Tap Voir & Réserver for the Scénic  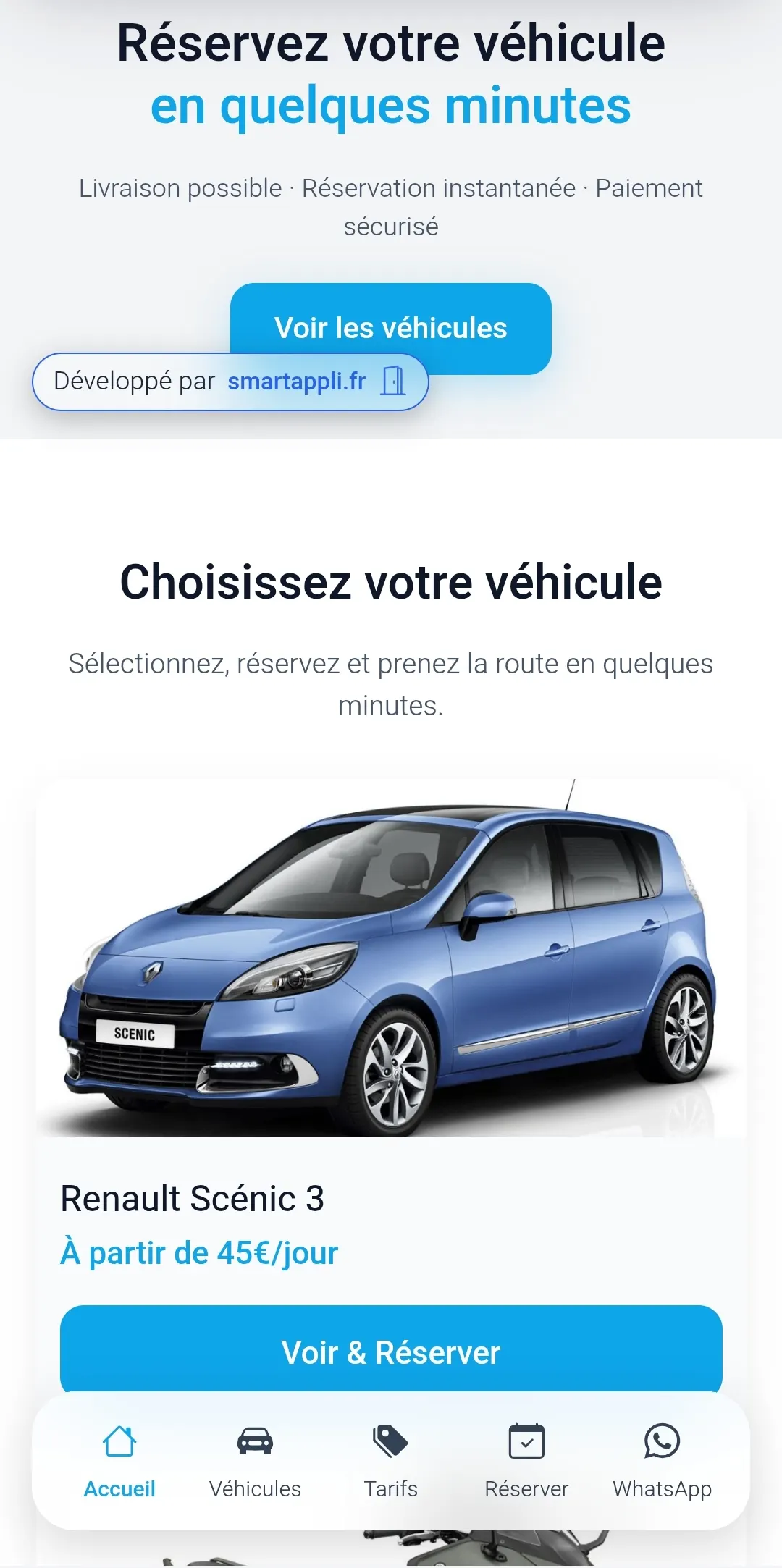(391, 1351)
